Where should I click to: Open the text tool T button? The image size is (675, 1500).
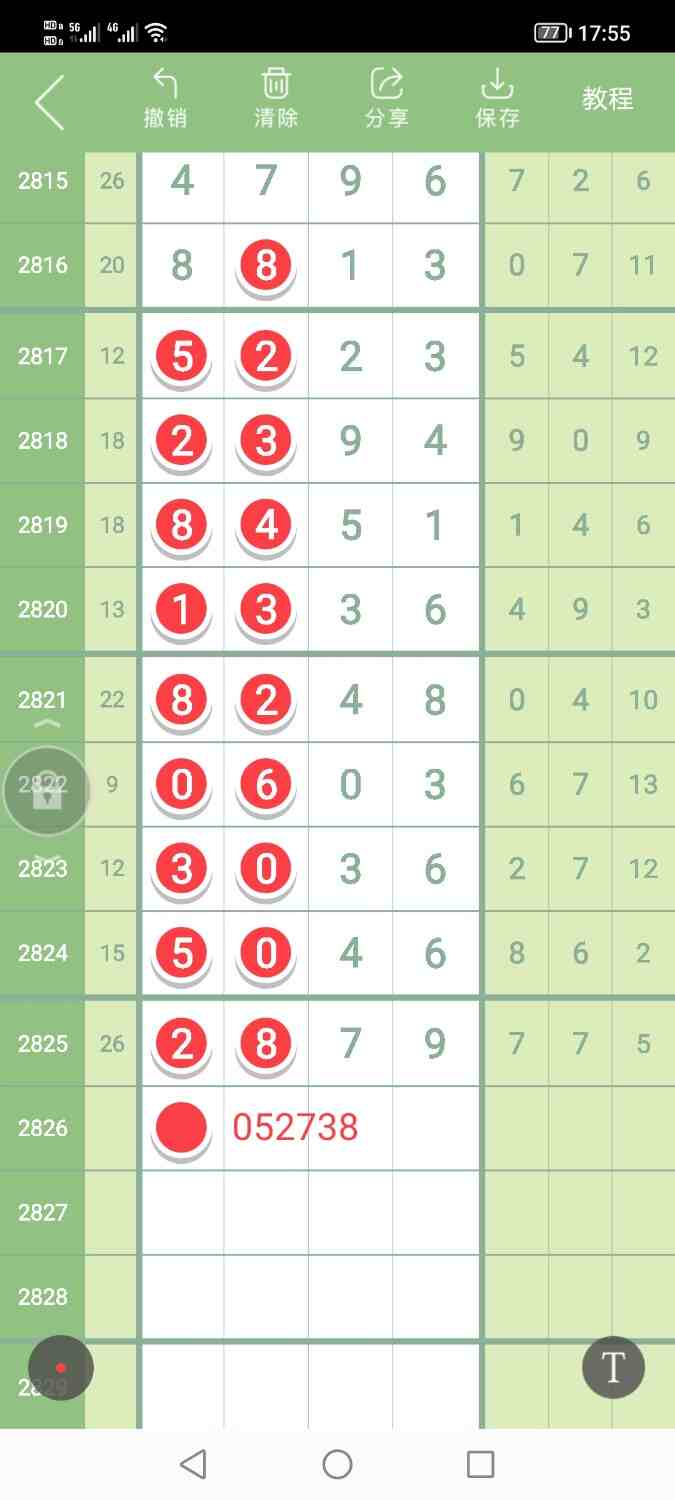click(x=613, y=1367)
